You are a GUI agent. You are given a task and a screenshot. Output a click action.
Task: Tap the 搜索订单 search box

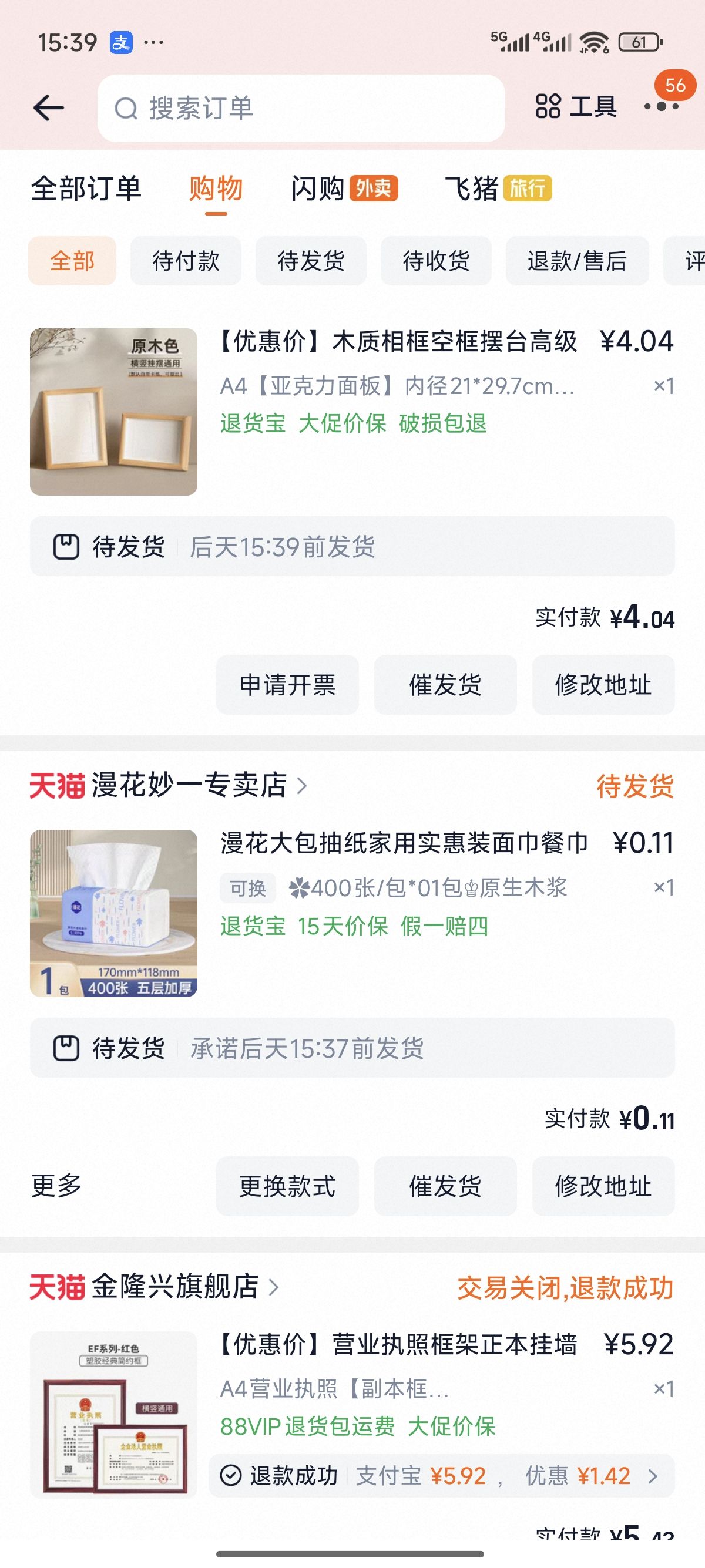(x=301, y=108)
